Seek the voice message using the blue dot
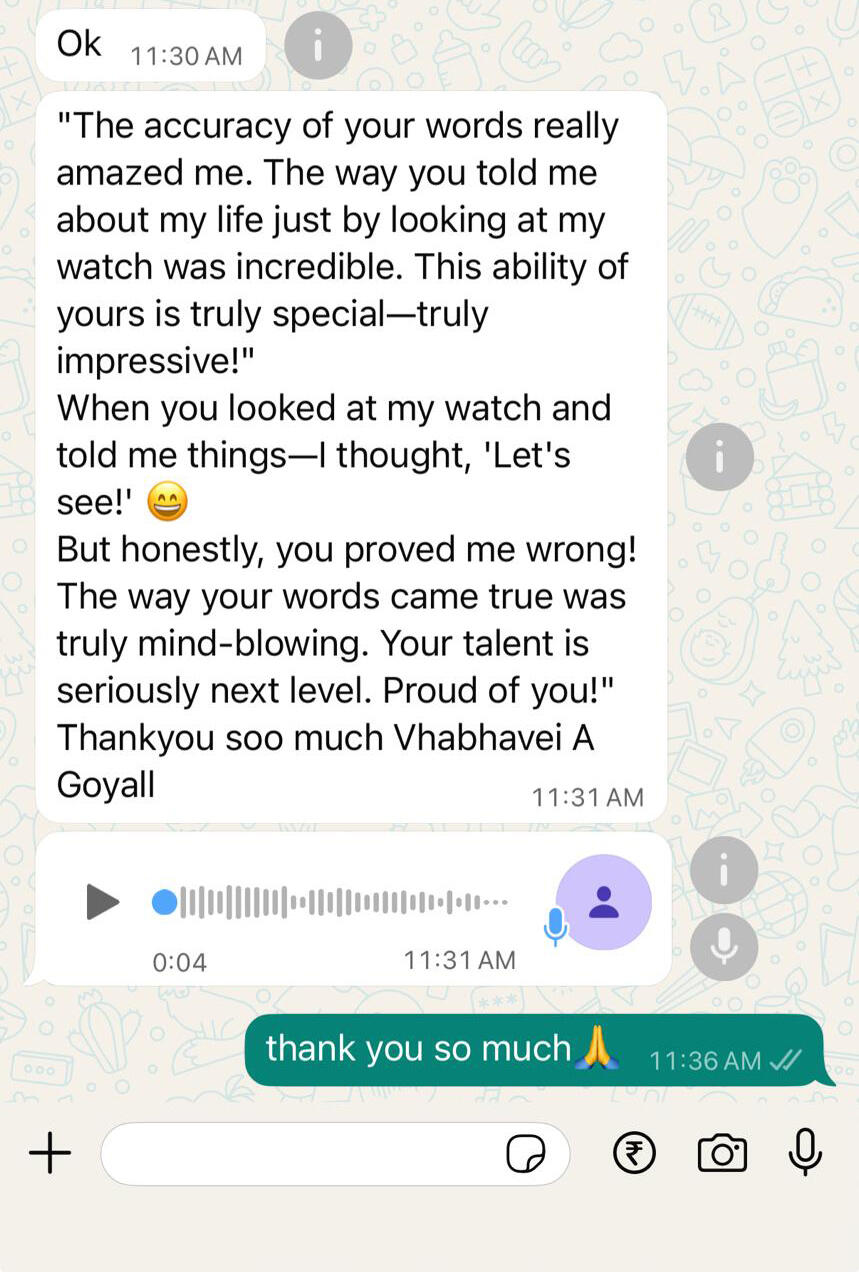The width and height of the screenshot is (859, 1272). pos(164,902)
